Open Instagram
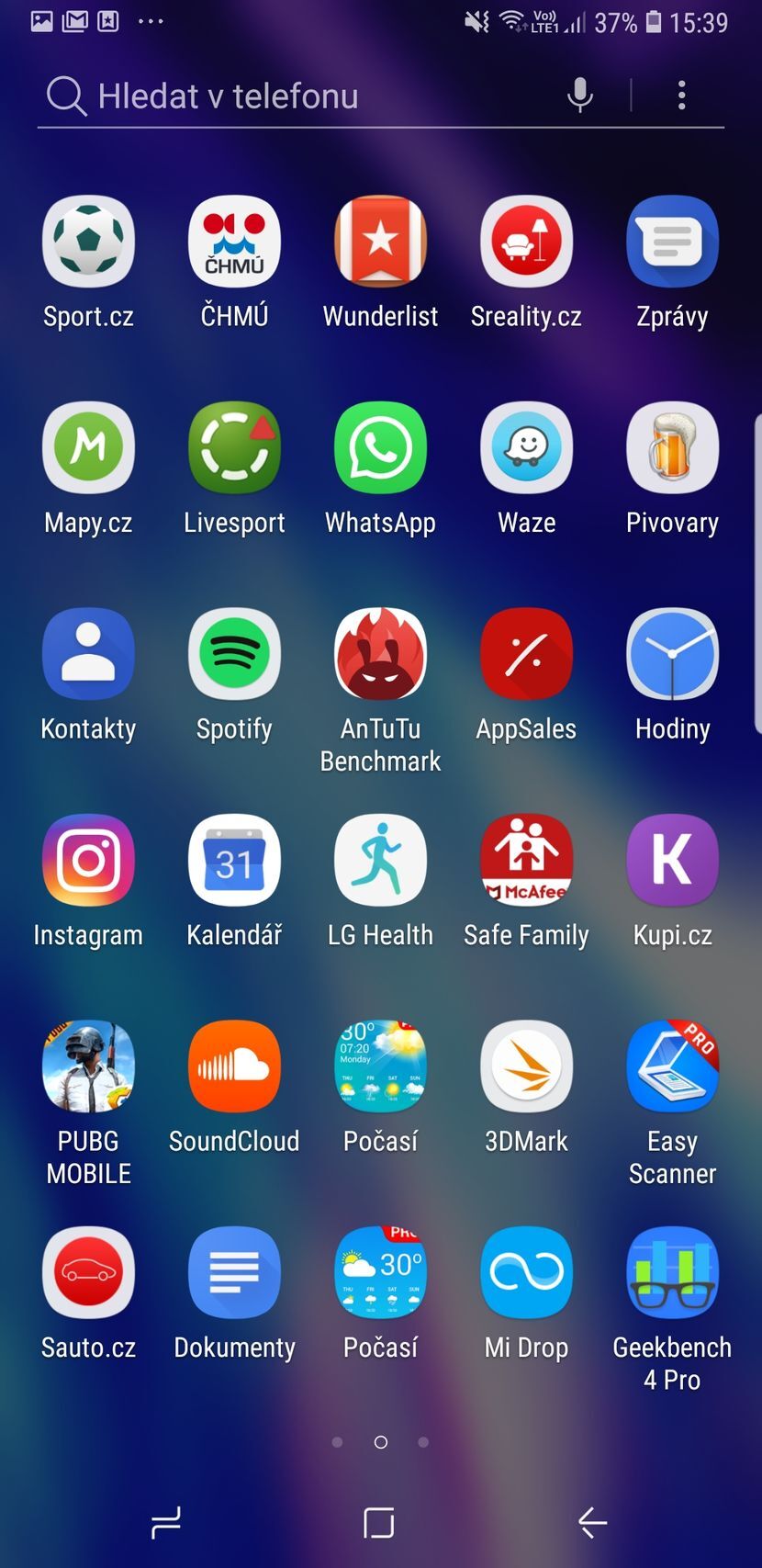The width and height of the screenshot is (762, 1568). tap(88, 861)
